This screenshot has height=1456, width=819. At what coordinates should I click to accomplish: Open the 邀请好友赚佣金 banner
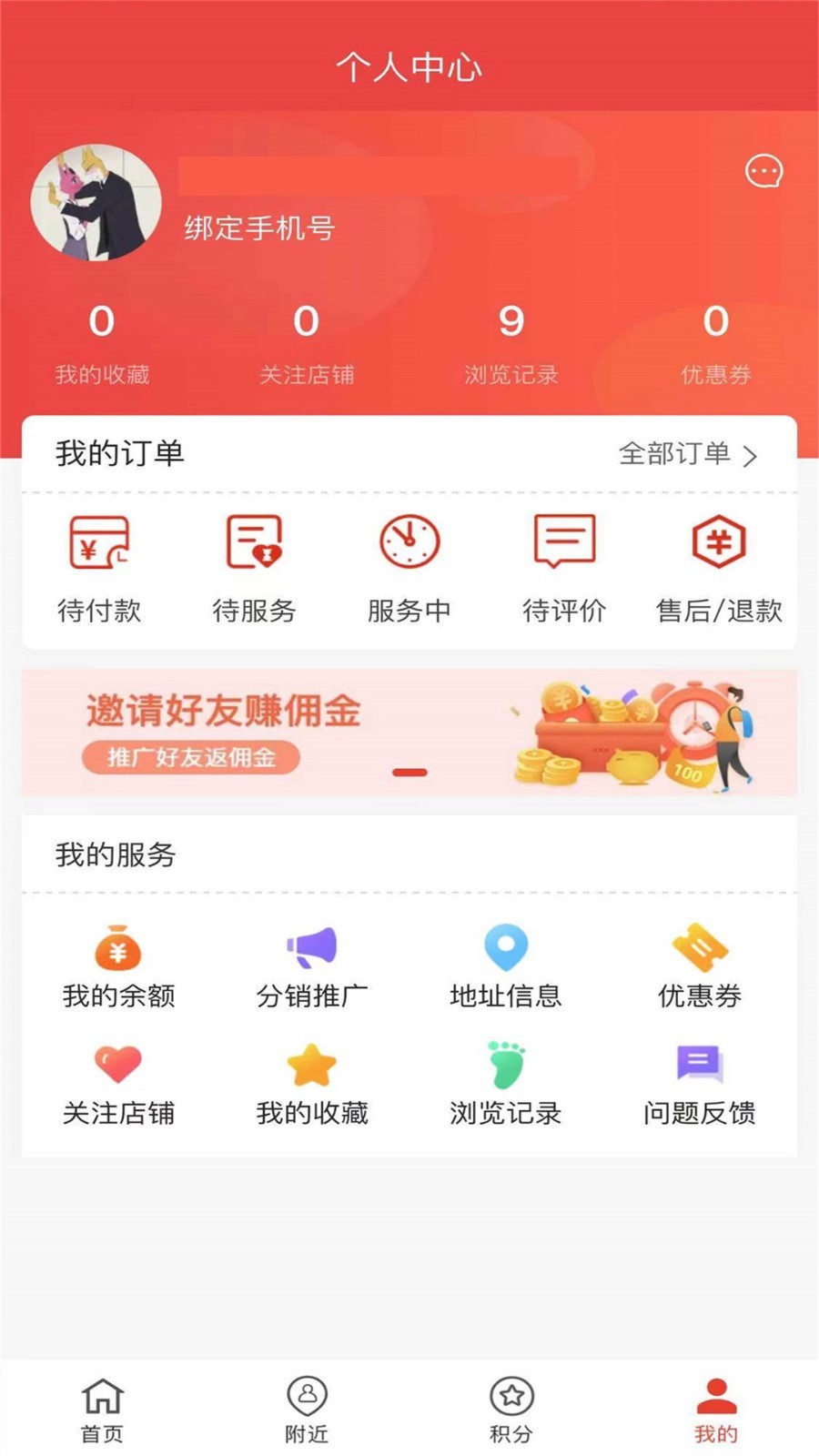coord(409,733)
